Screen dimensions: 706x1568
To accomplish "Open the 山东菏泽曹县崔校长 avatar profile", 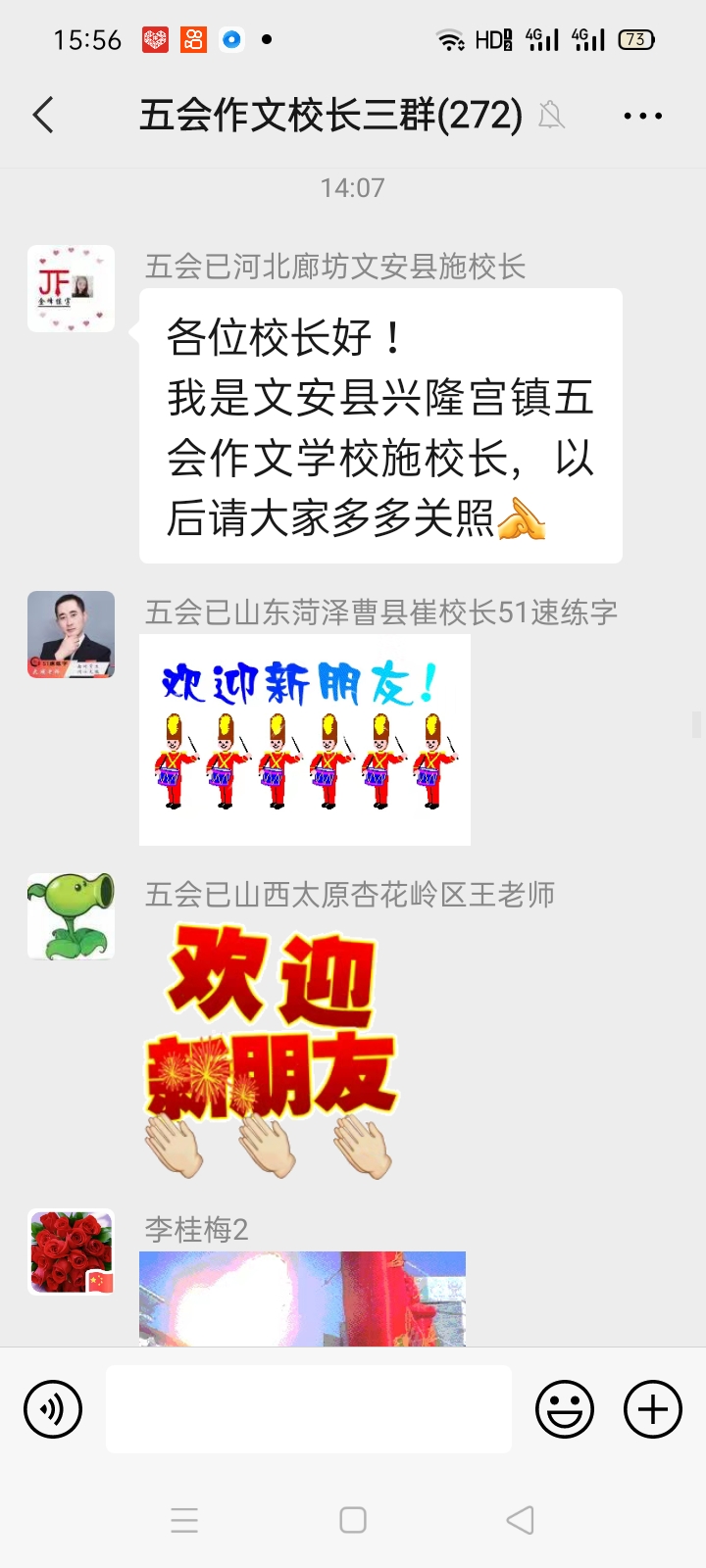I will click(71, 634).
